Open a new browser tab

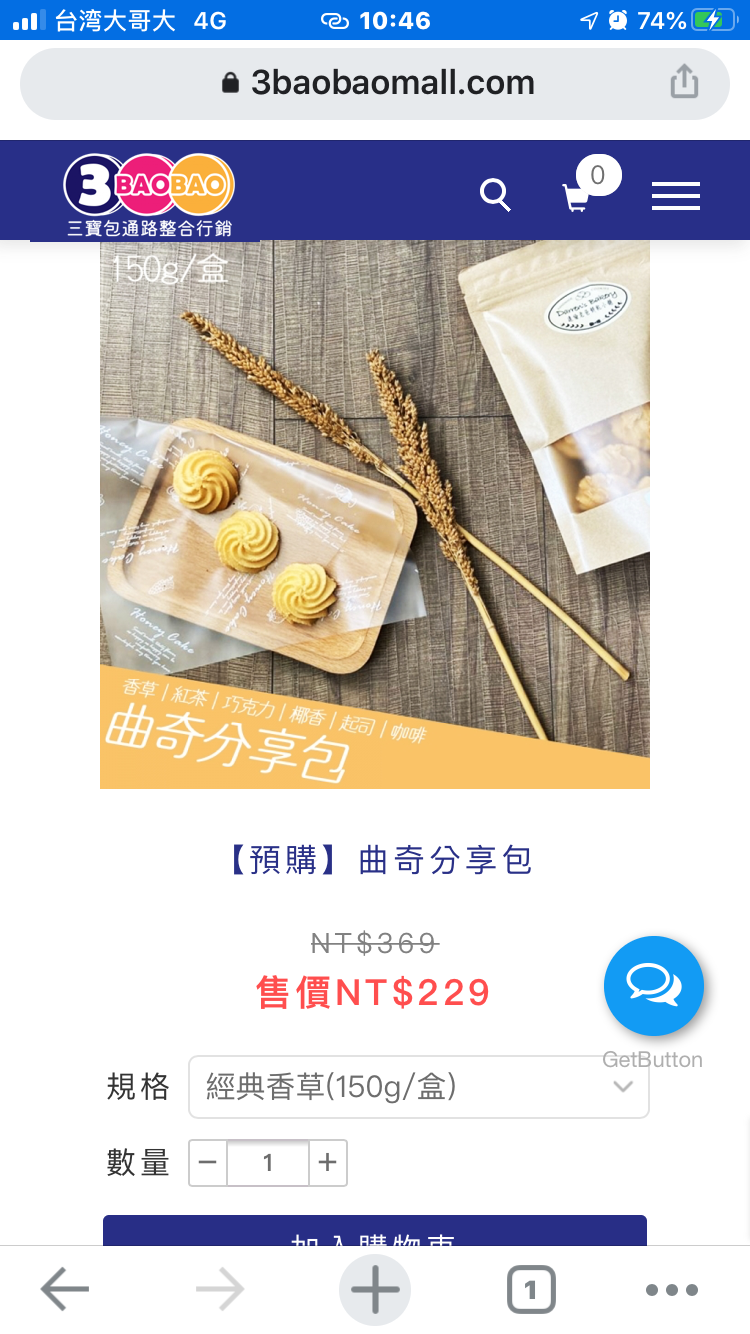click(375, 1290)
